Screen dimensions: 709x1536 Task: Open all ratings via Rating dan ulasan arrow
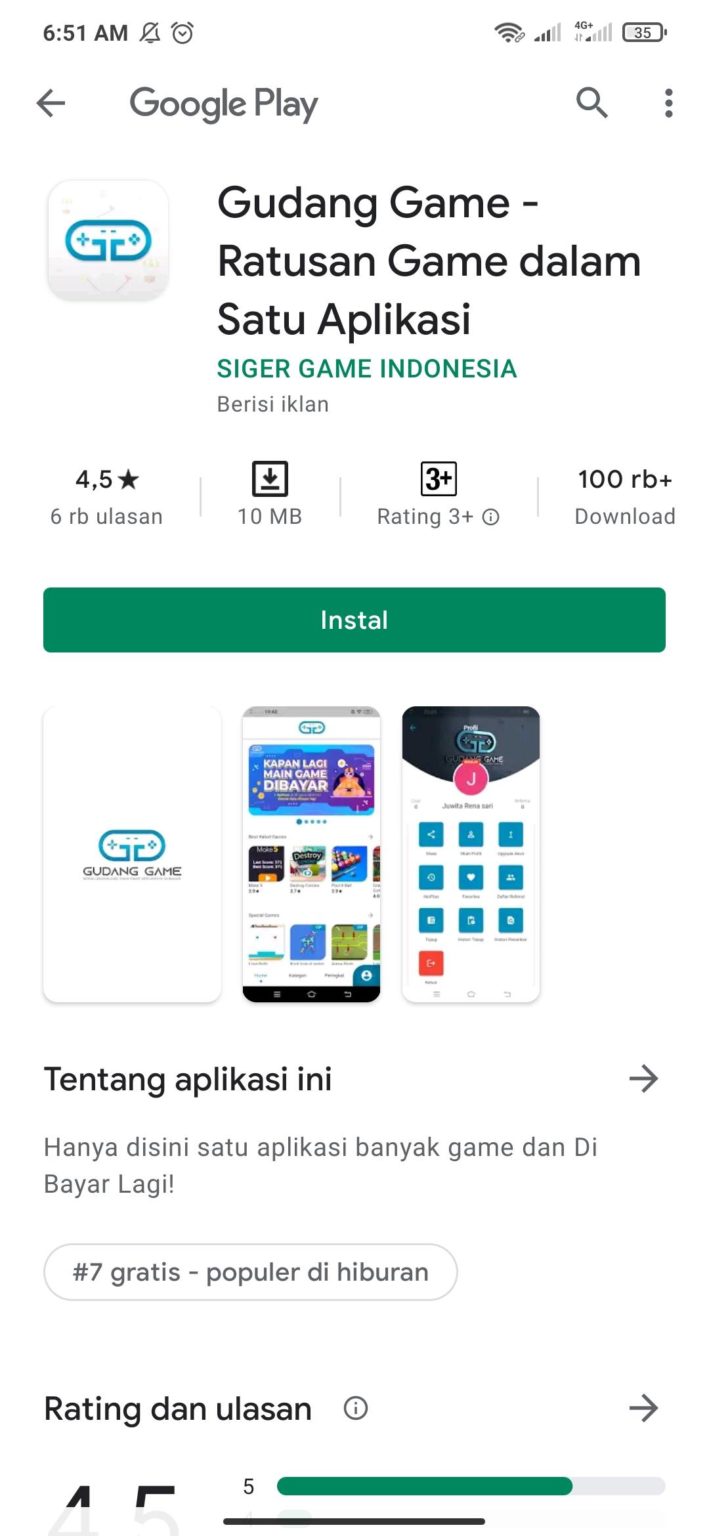click(x=643, y=1408)
